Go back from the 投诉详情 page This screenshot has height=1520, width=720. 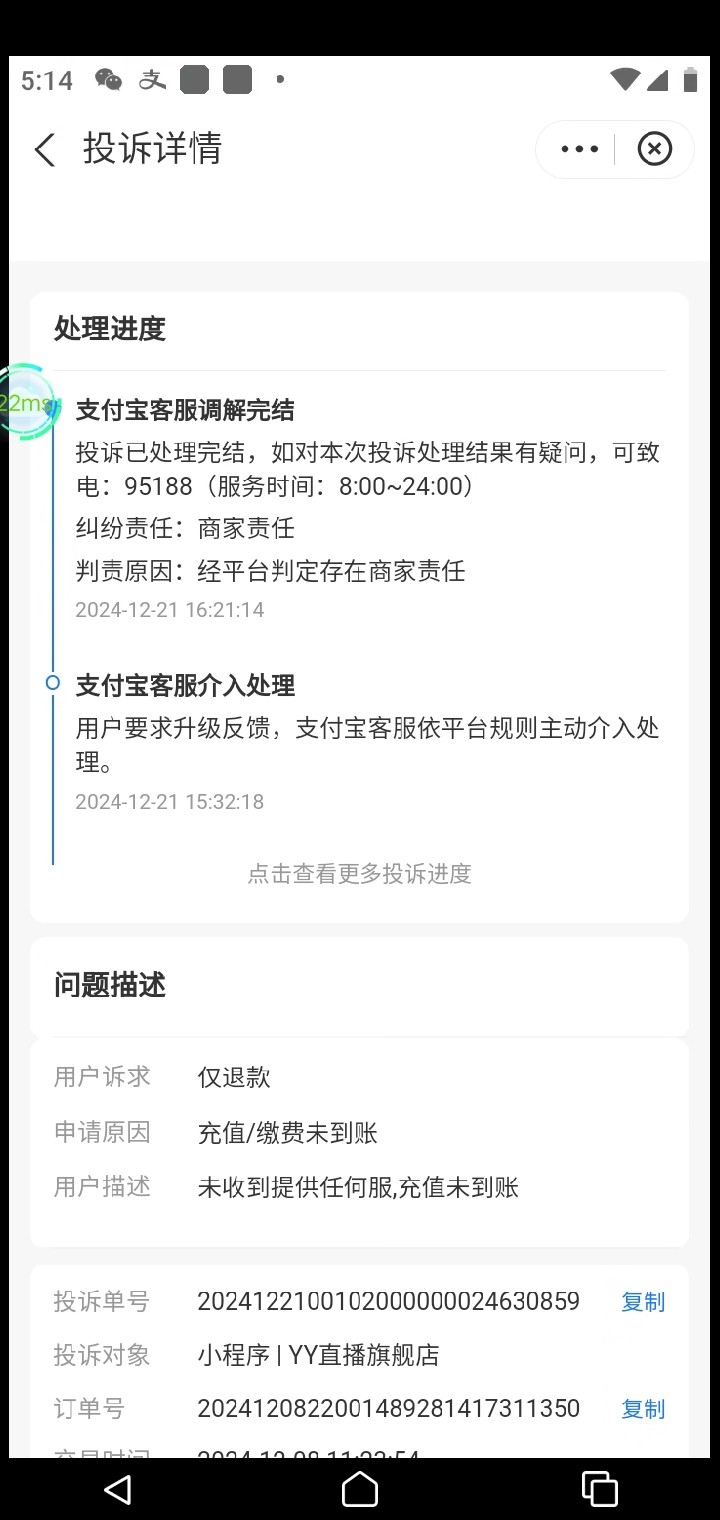(45, 150)
